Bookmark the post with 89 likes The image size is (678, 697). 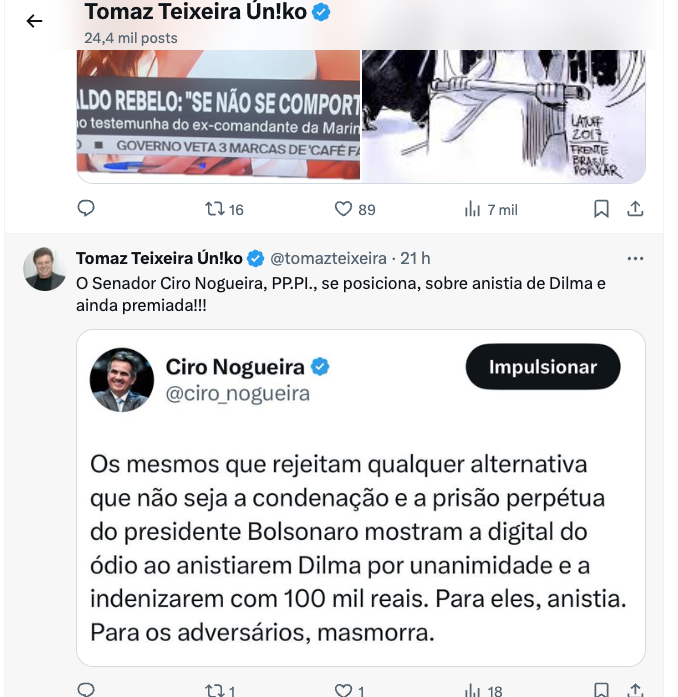tap(601, 209)
